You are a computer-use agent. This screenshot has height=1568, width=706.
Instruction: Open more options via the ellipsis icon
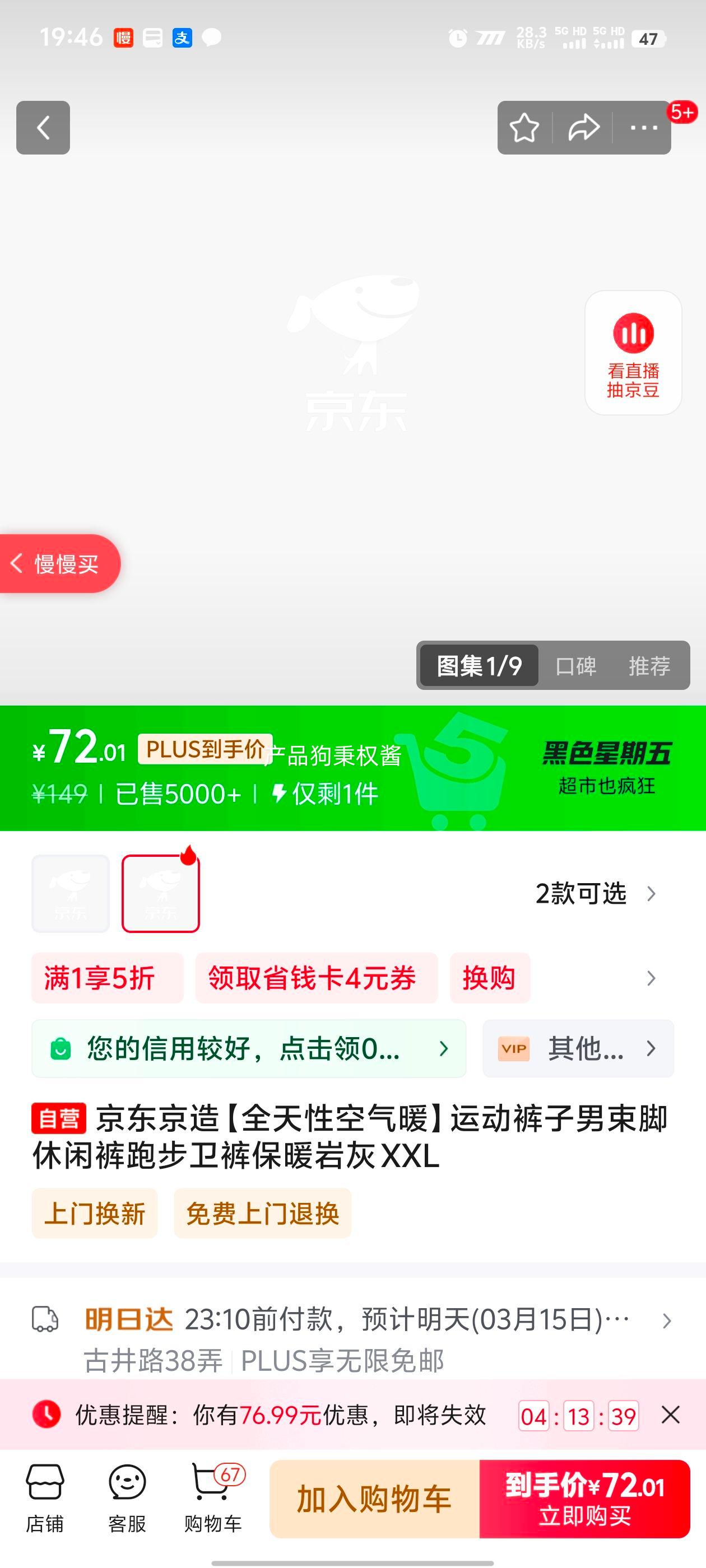pos(641,128)
